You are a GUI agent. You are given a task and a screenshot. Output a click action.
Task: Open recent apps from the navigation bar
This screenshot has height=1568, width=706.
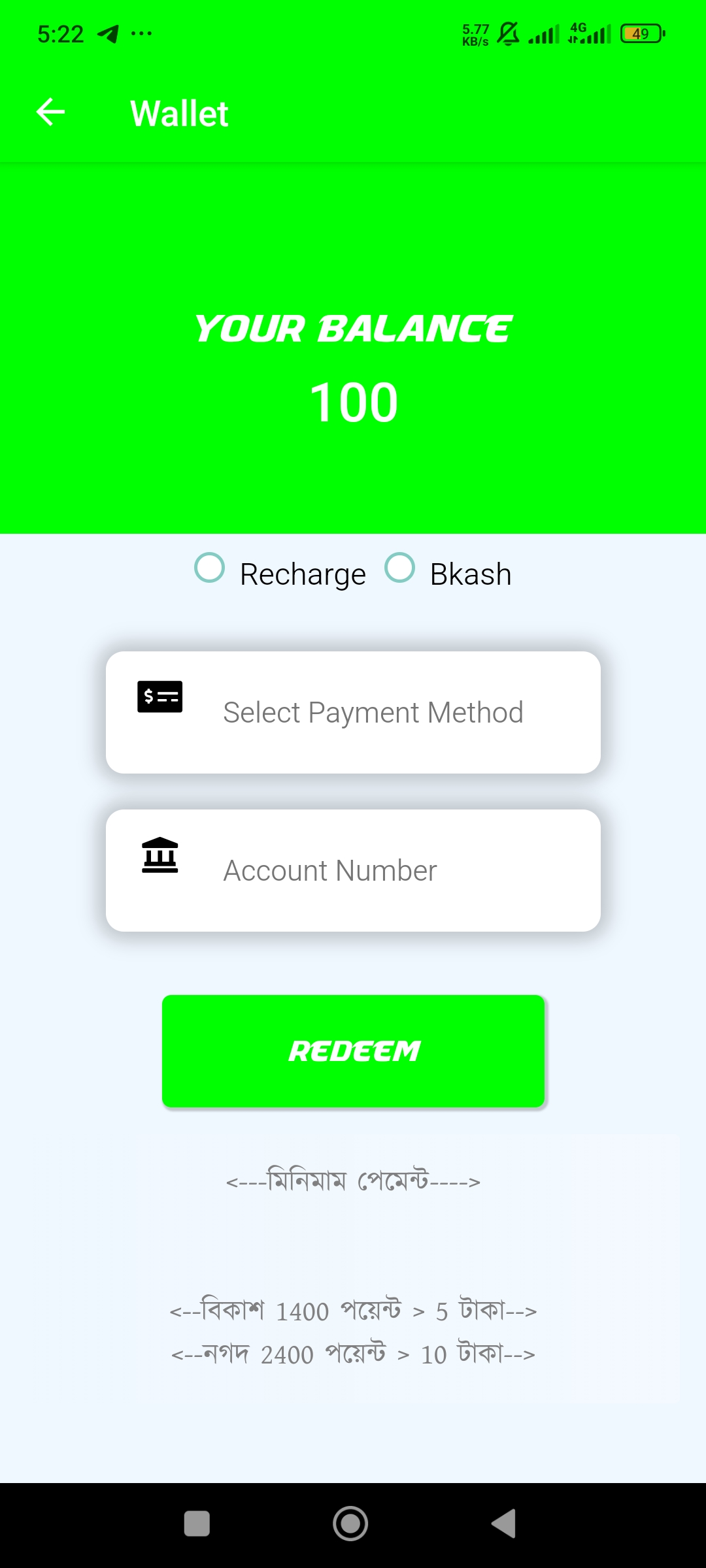197,1524
